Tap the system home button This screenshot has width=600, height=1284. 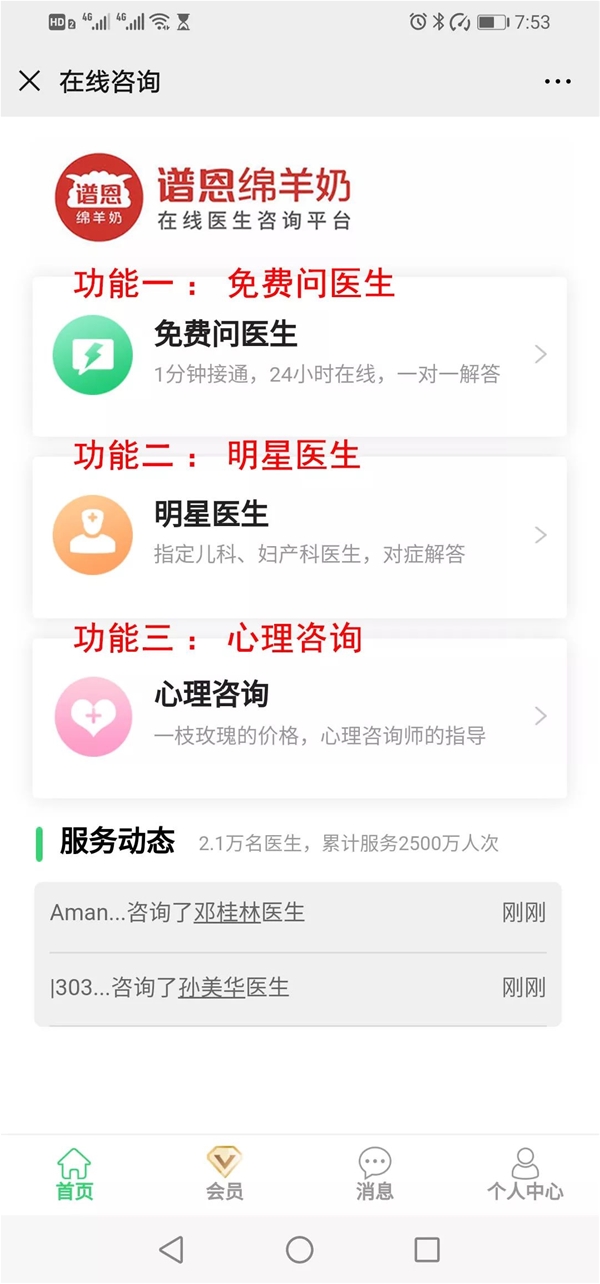[299, 1249]
